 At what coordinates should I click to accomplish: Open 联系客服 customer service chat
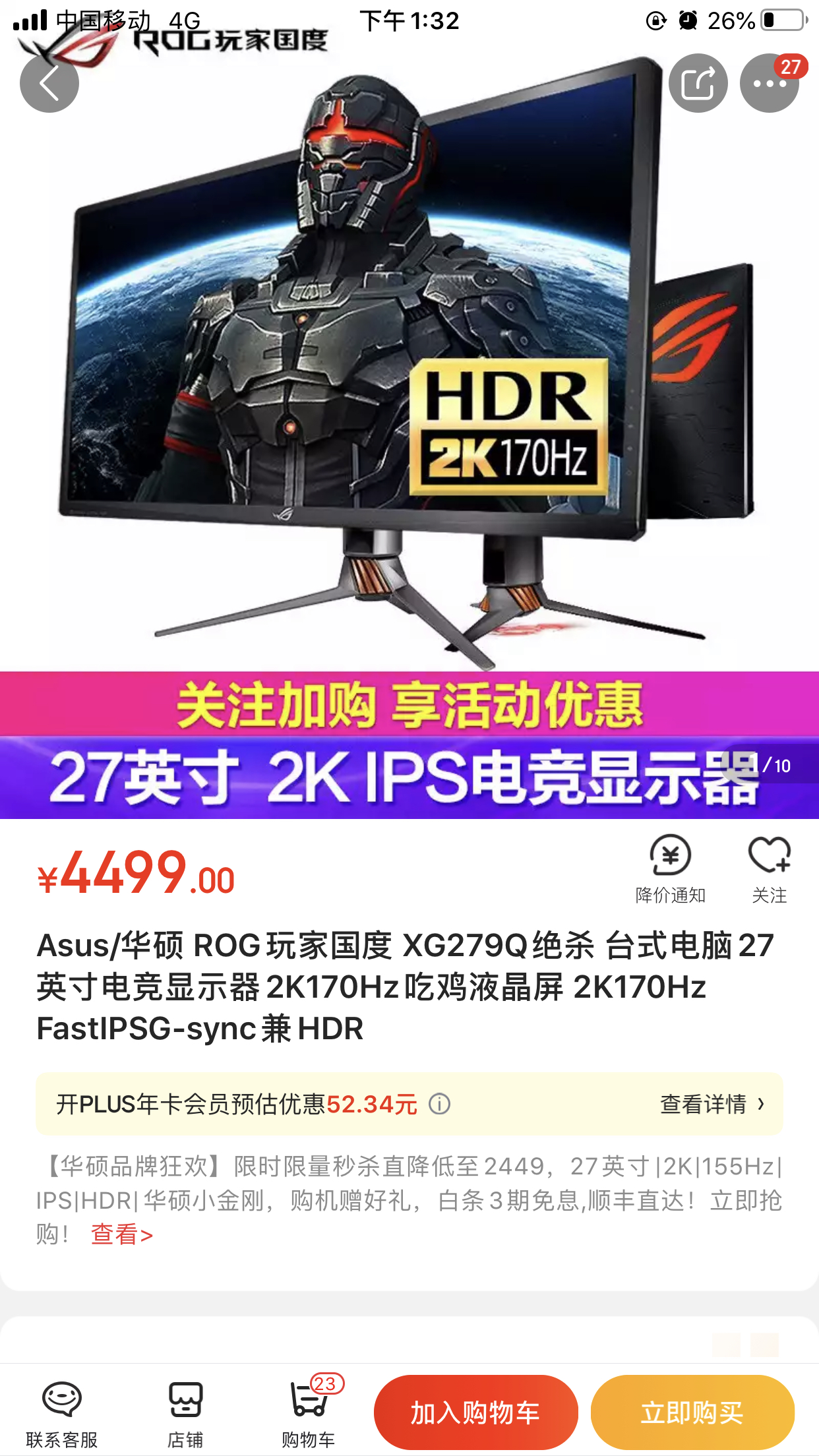click(x=61, y=1411)
